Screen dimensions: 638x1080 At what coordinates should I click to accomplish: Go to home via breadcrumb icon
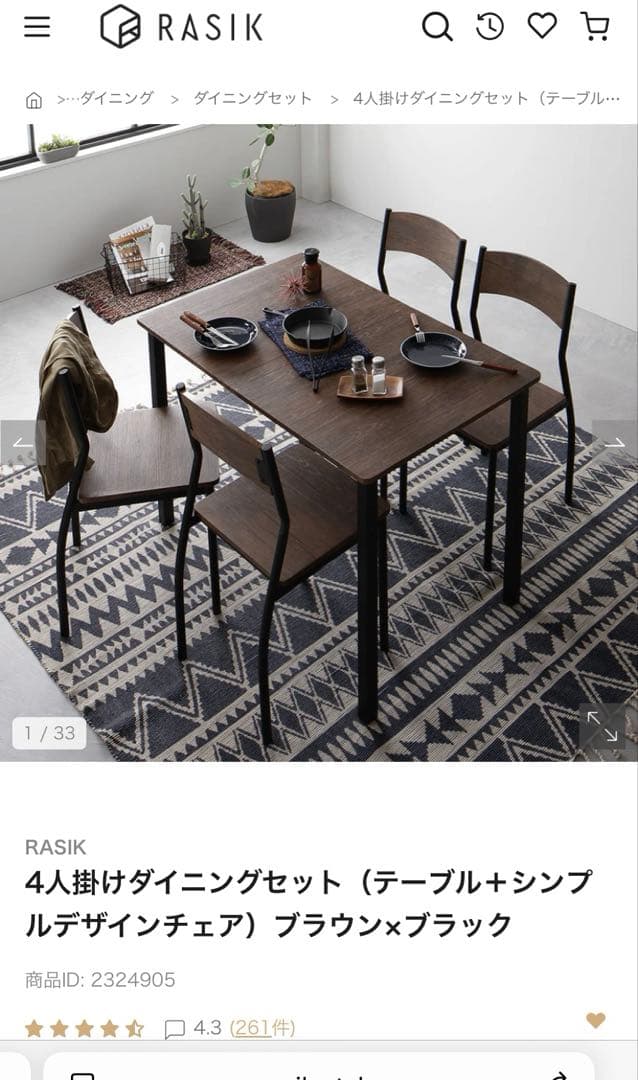[x=34, y=99]
